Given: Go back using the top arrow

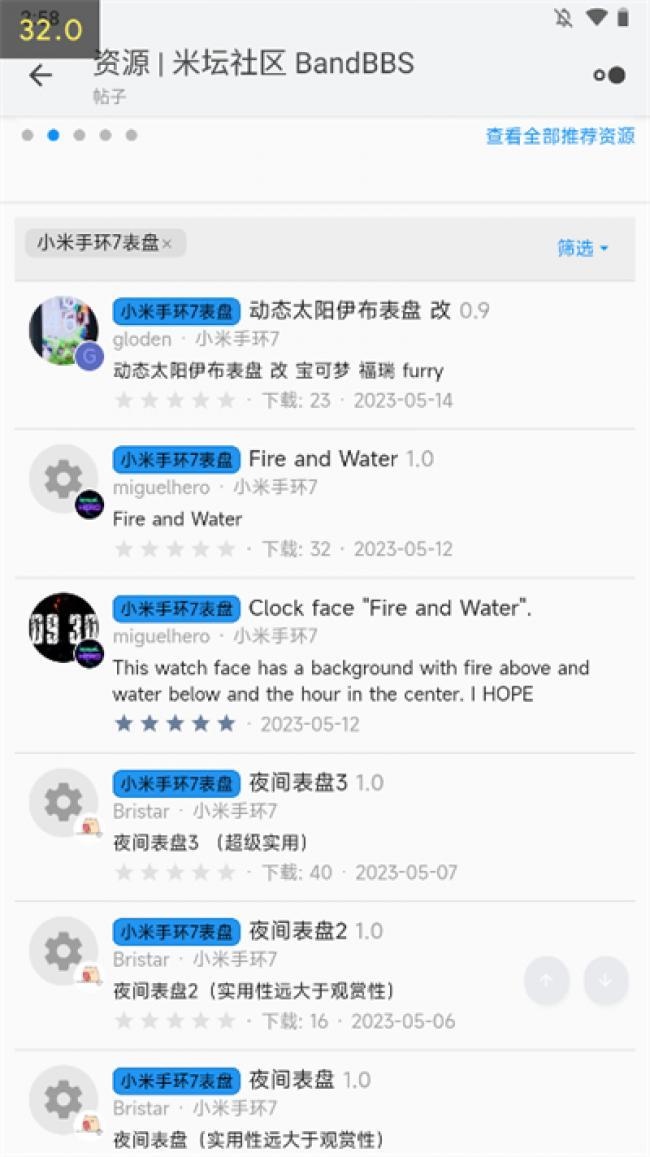Looking at the screenshot, I should (x=40, y=75).
